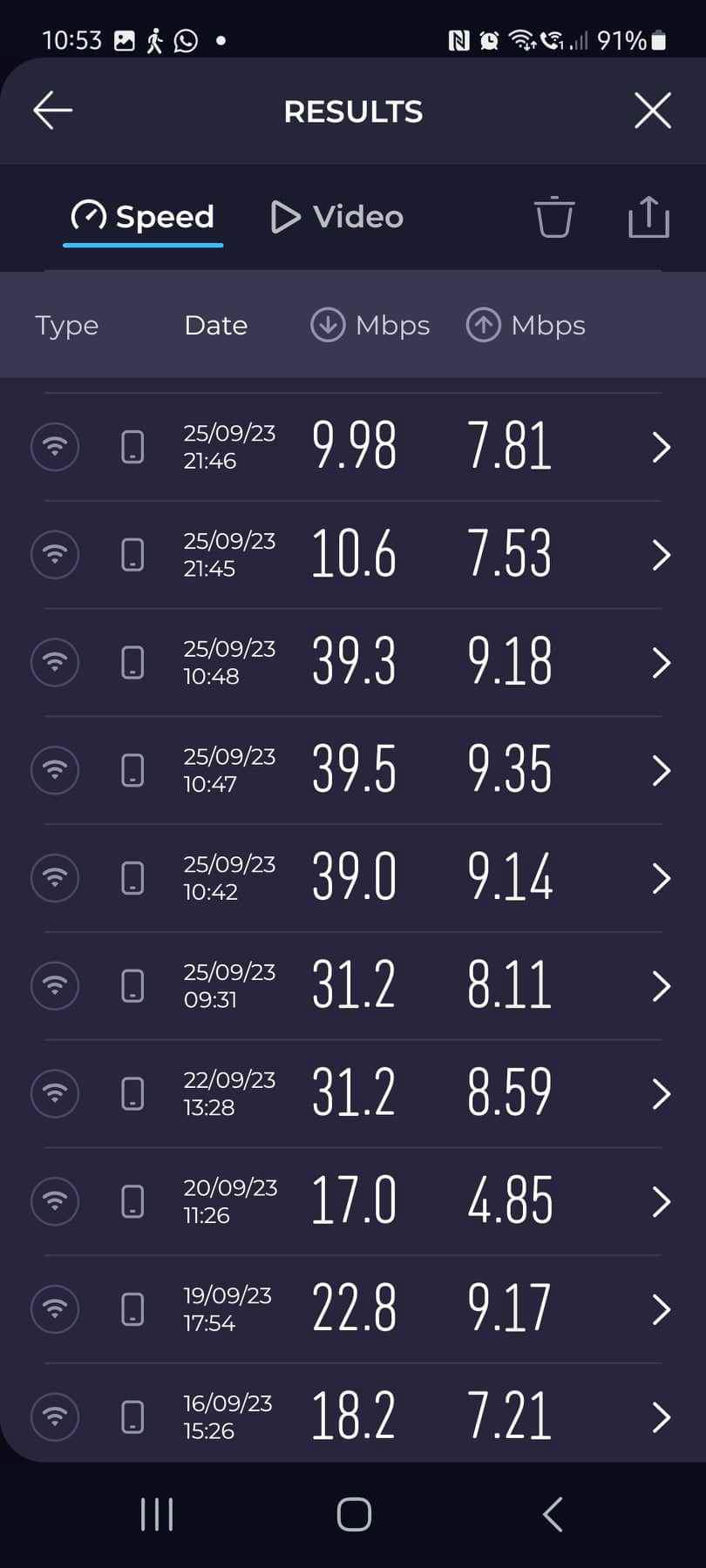Click the upload Mbps column header icon

[484, 325]
